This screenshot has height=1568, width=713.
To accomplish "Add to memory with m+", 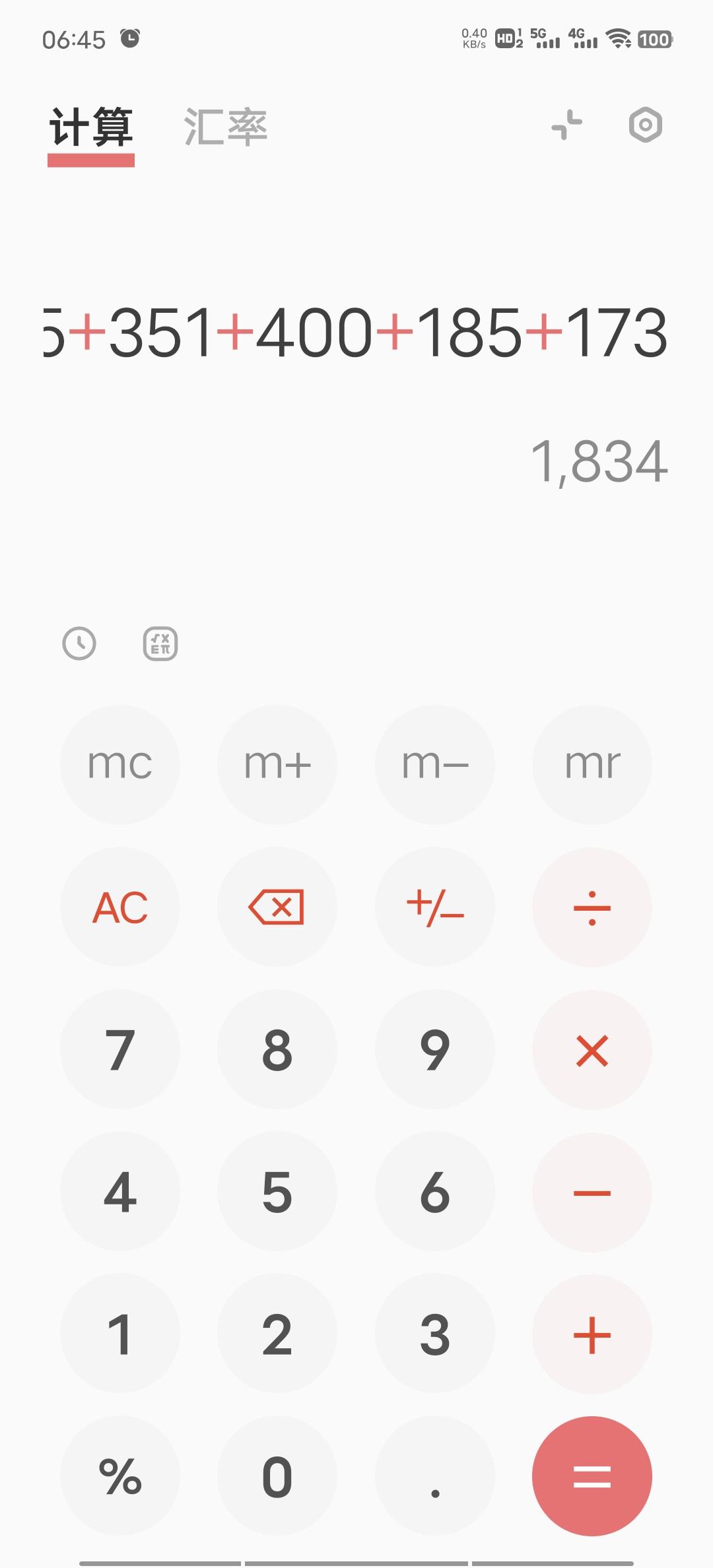I will pyautogui.click(x=277, y=765).
